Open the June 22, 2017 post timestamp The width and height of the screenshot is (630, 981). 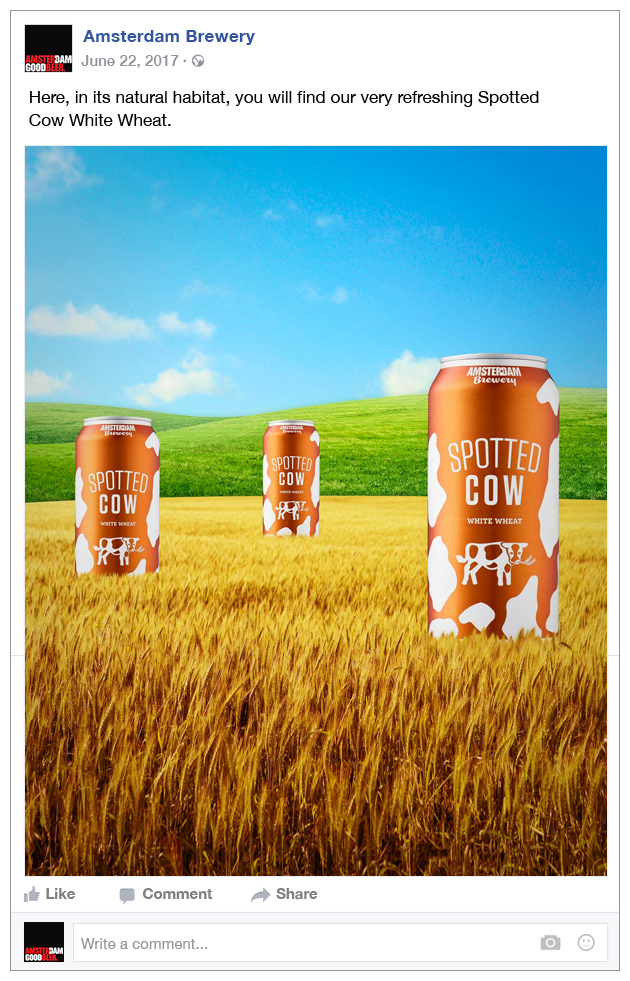point(129,61)
